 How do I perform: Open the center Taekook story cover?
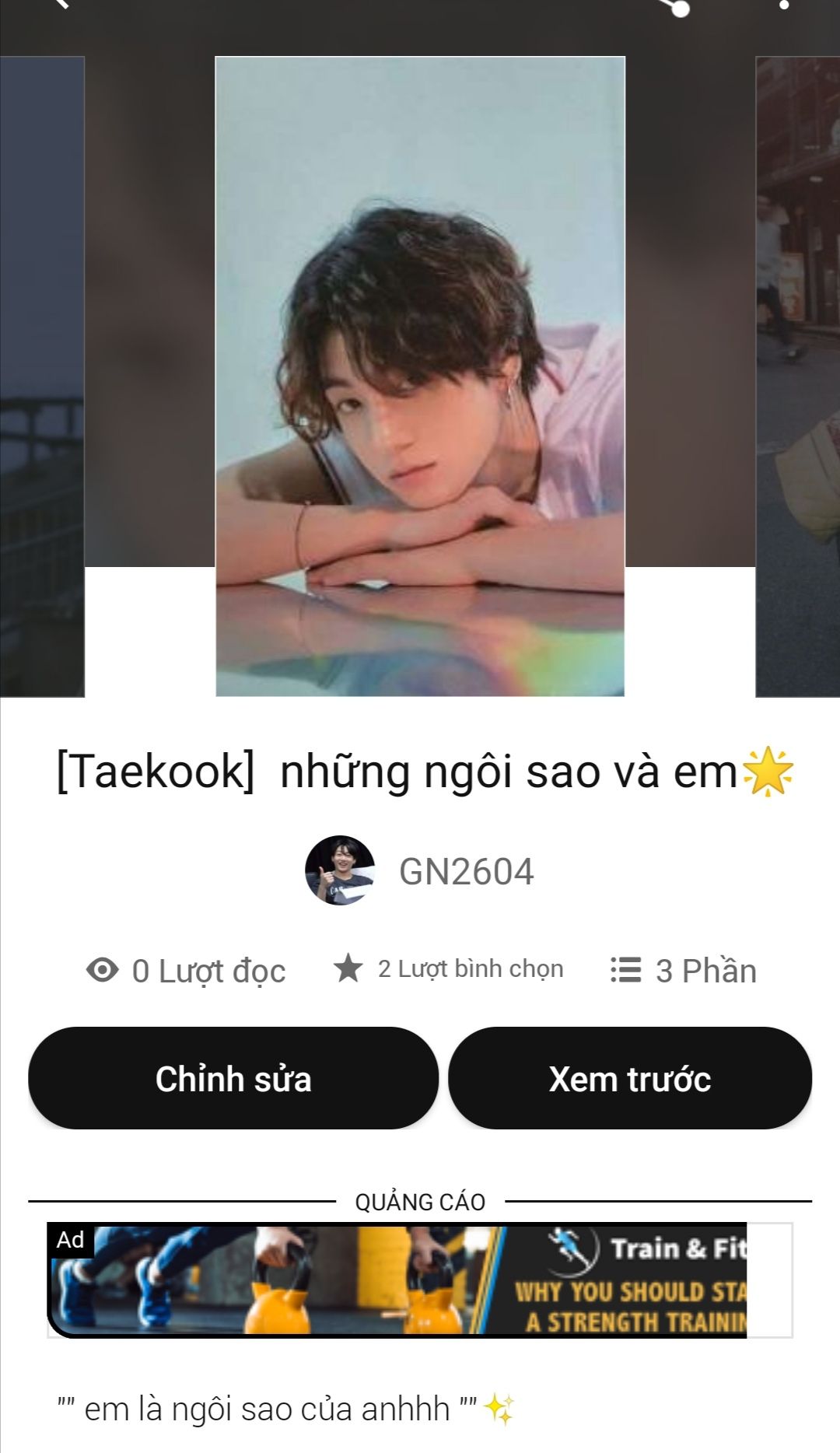tap(420, 376)
